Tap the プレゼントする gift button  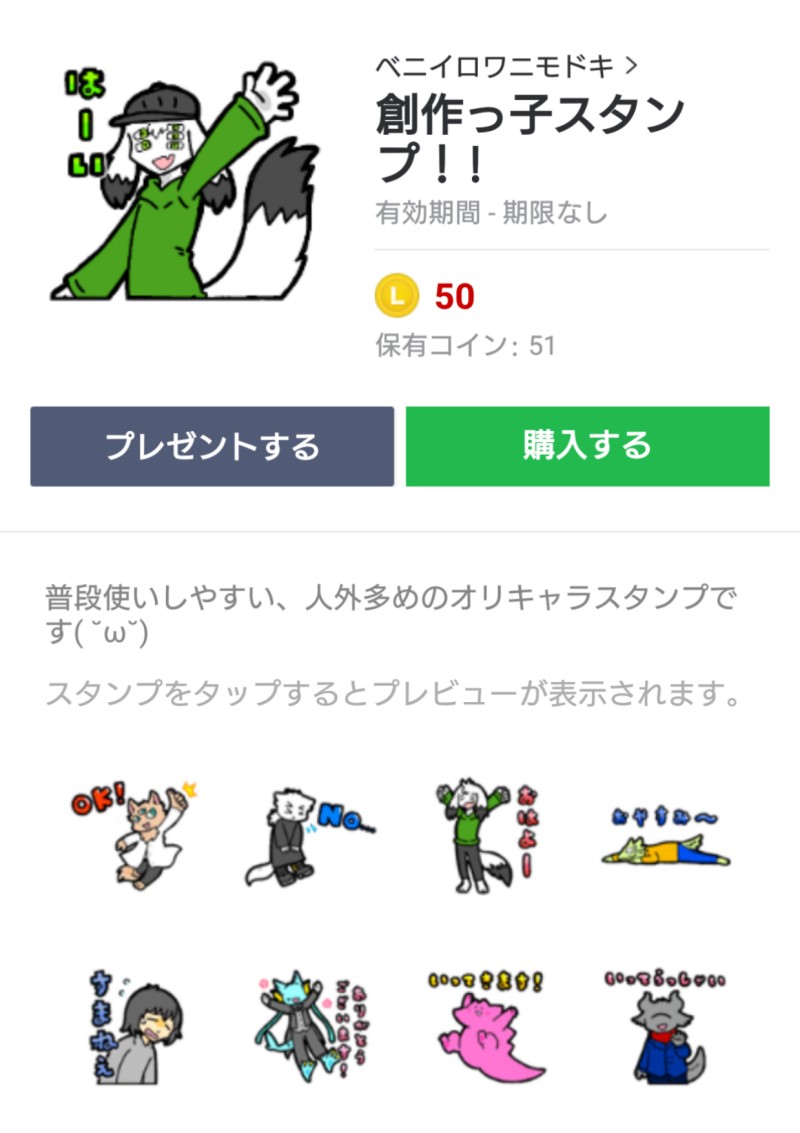pyautogui.click(x=212, y=446)
